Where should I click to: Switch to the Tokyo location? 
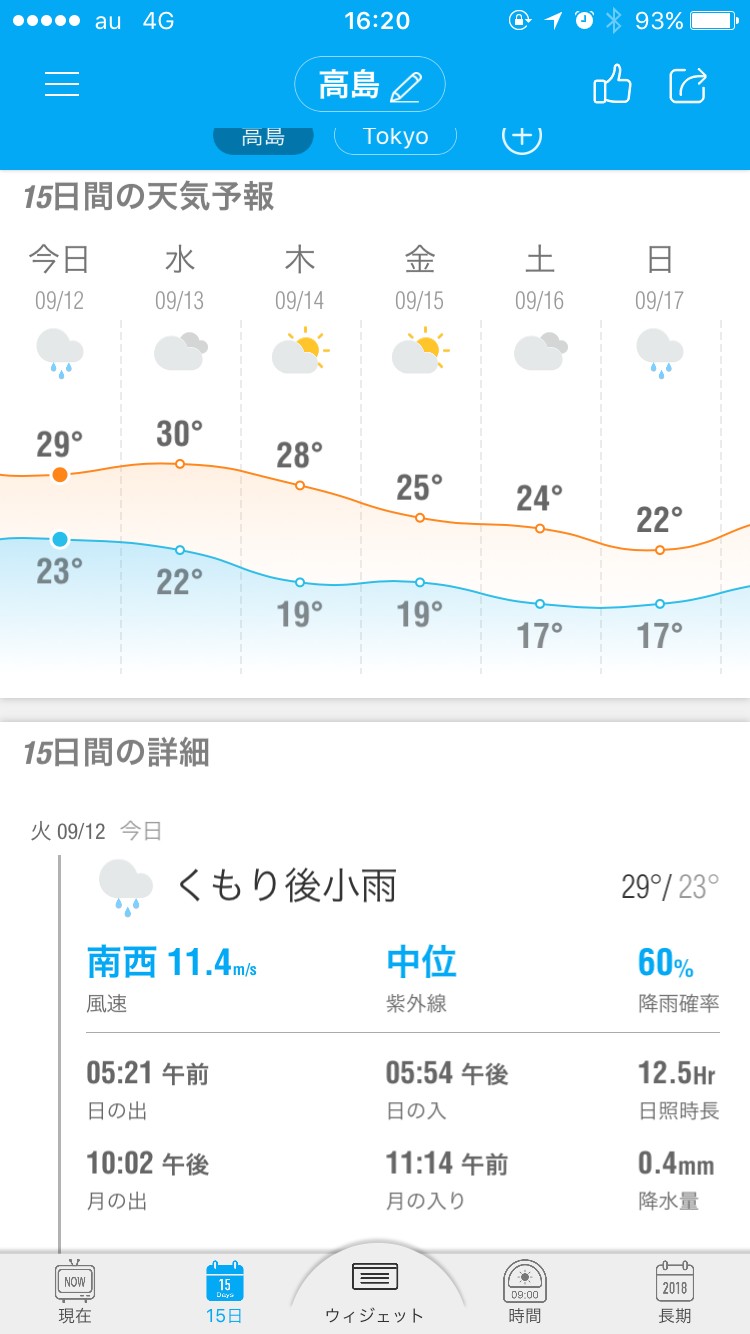pyautogui.click(x=395, y=138)
